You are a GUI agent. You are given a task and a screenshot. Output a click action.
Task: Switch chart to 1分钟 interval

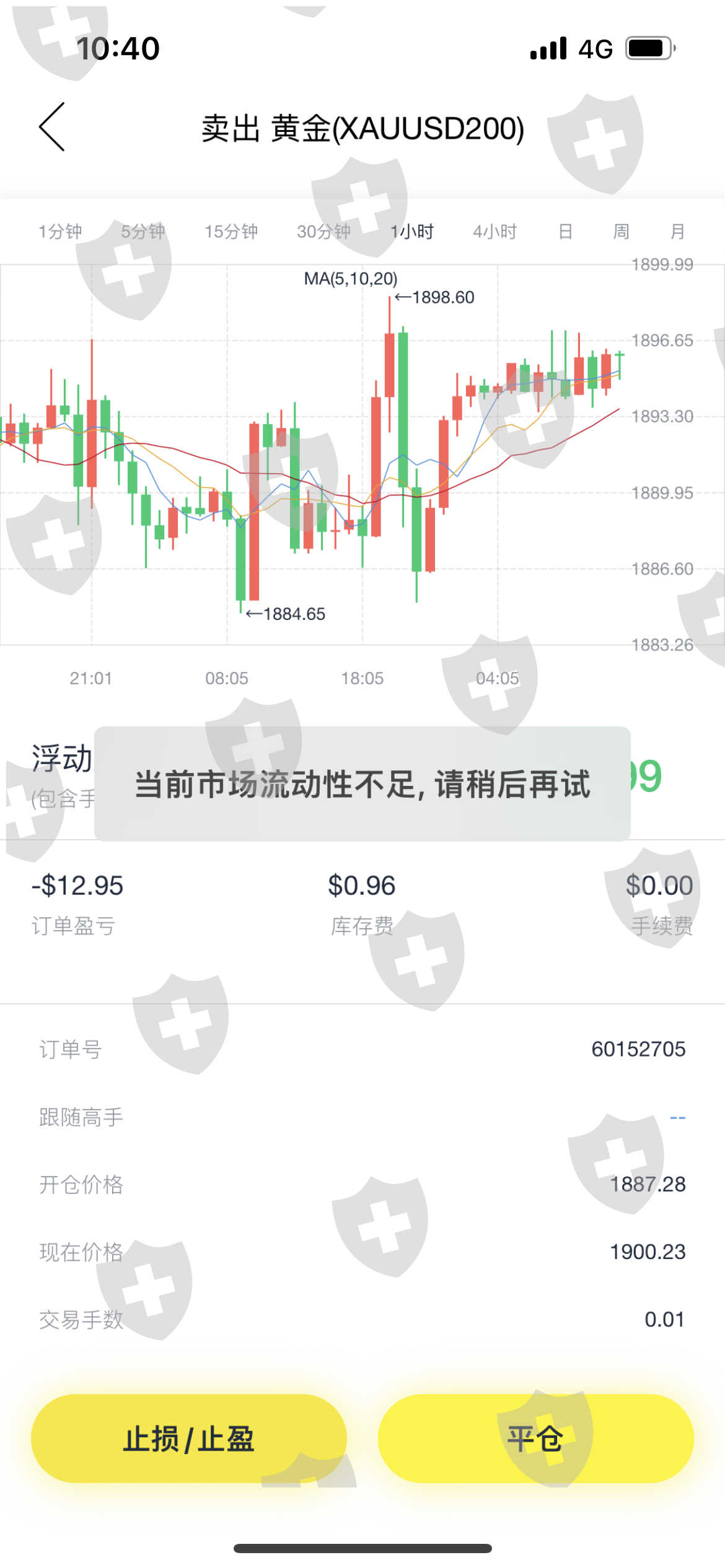click(60, 232)
